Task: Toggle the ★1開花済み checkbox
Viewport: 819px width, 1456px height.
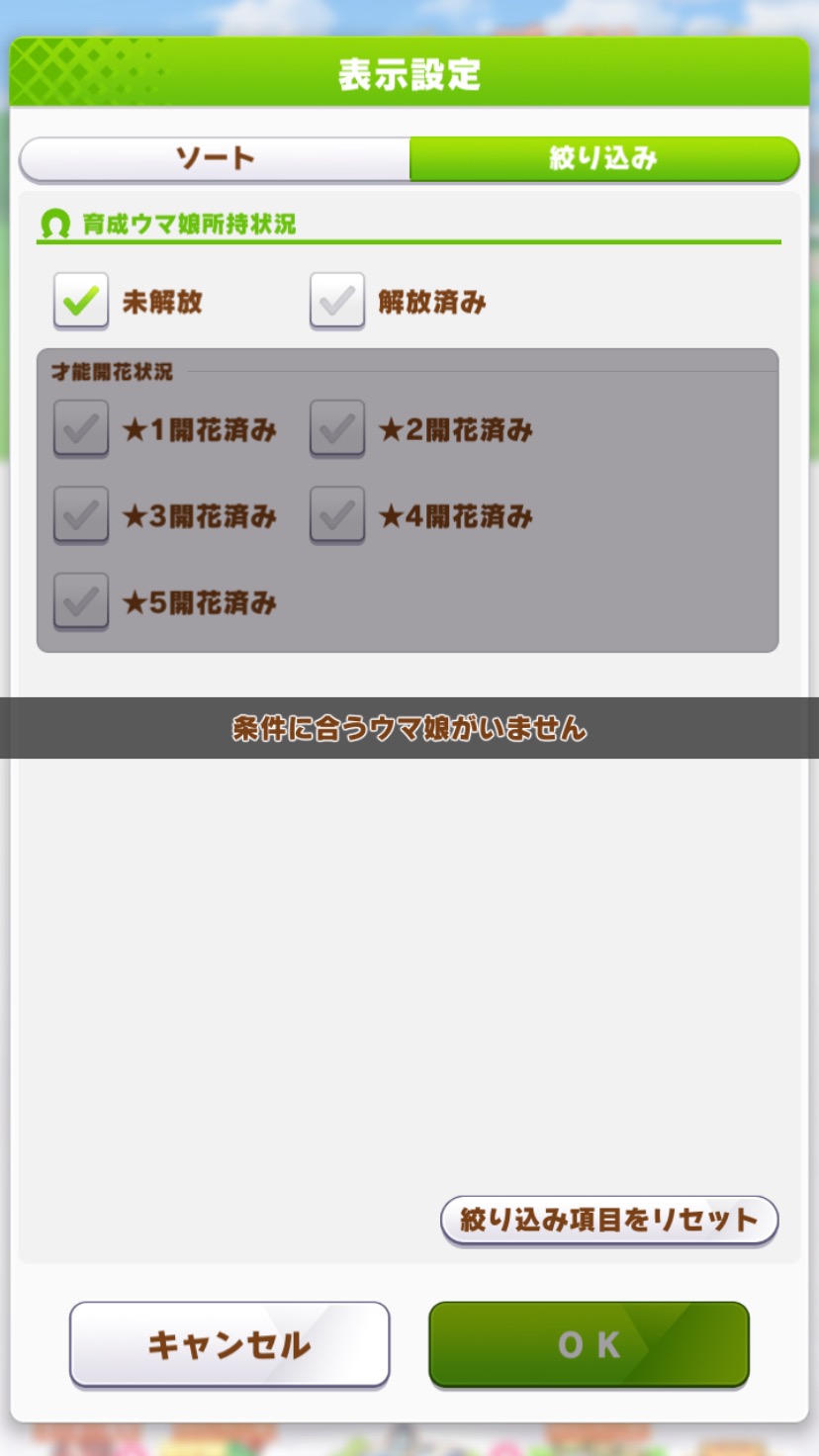Action: 81,429
